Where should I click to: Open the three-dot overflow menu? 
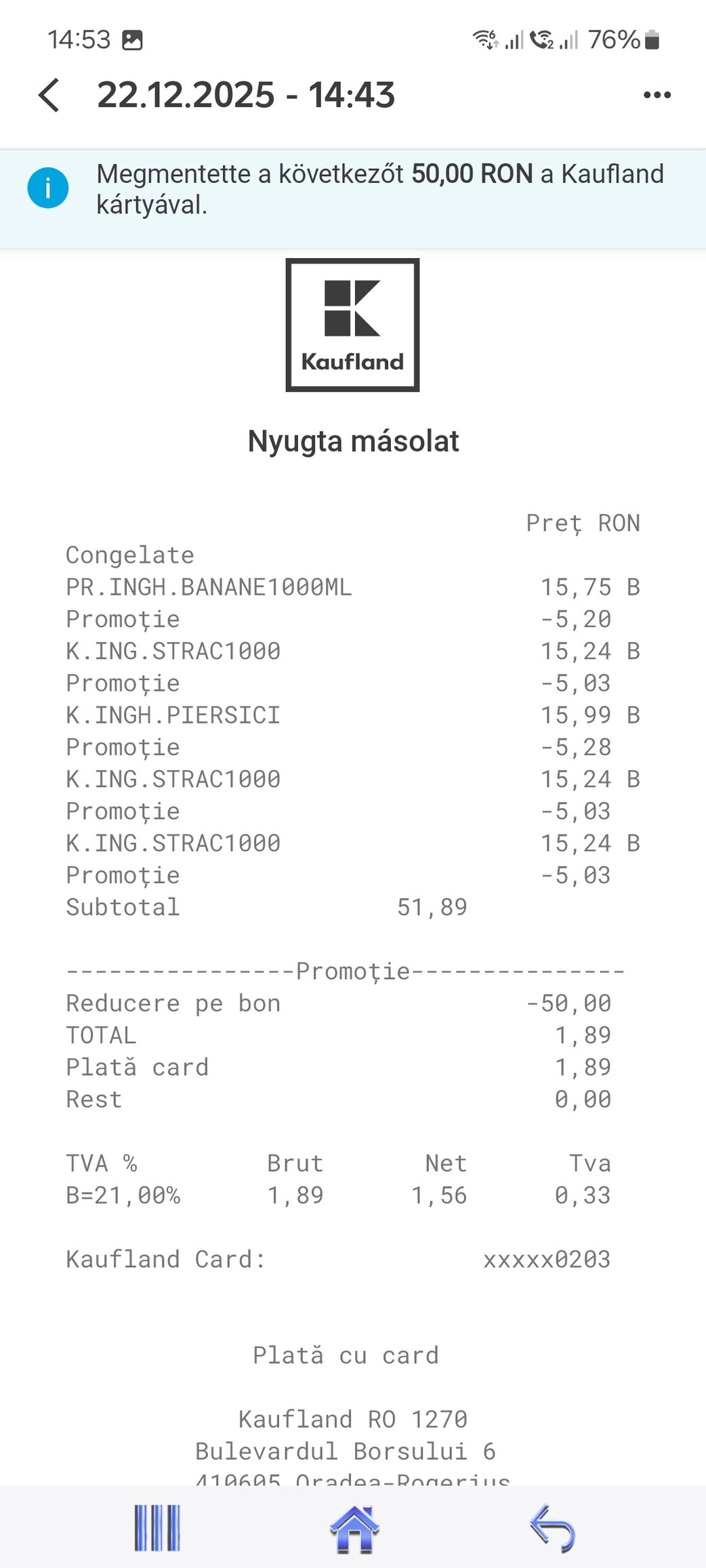(657, 95)
